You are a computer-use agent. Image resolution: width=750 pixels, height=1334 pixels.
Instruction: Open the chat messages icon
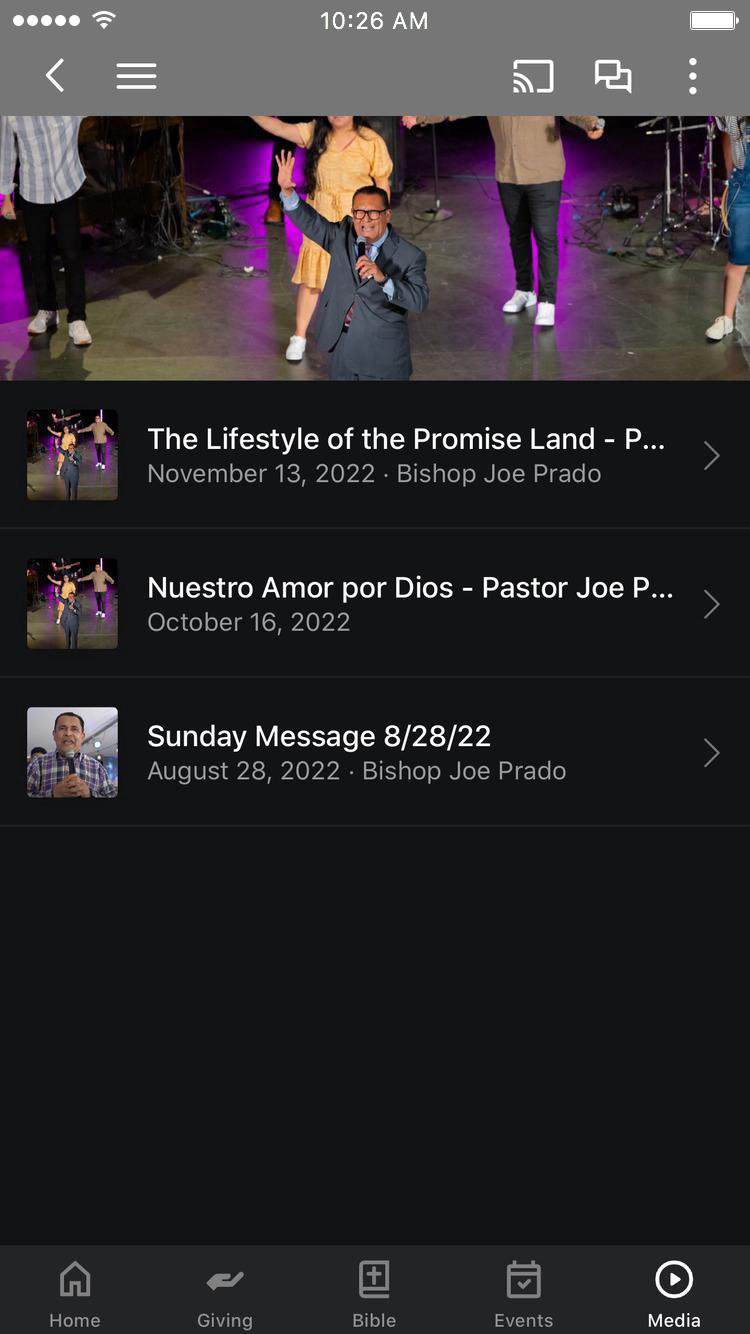point(613,76)
